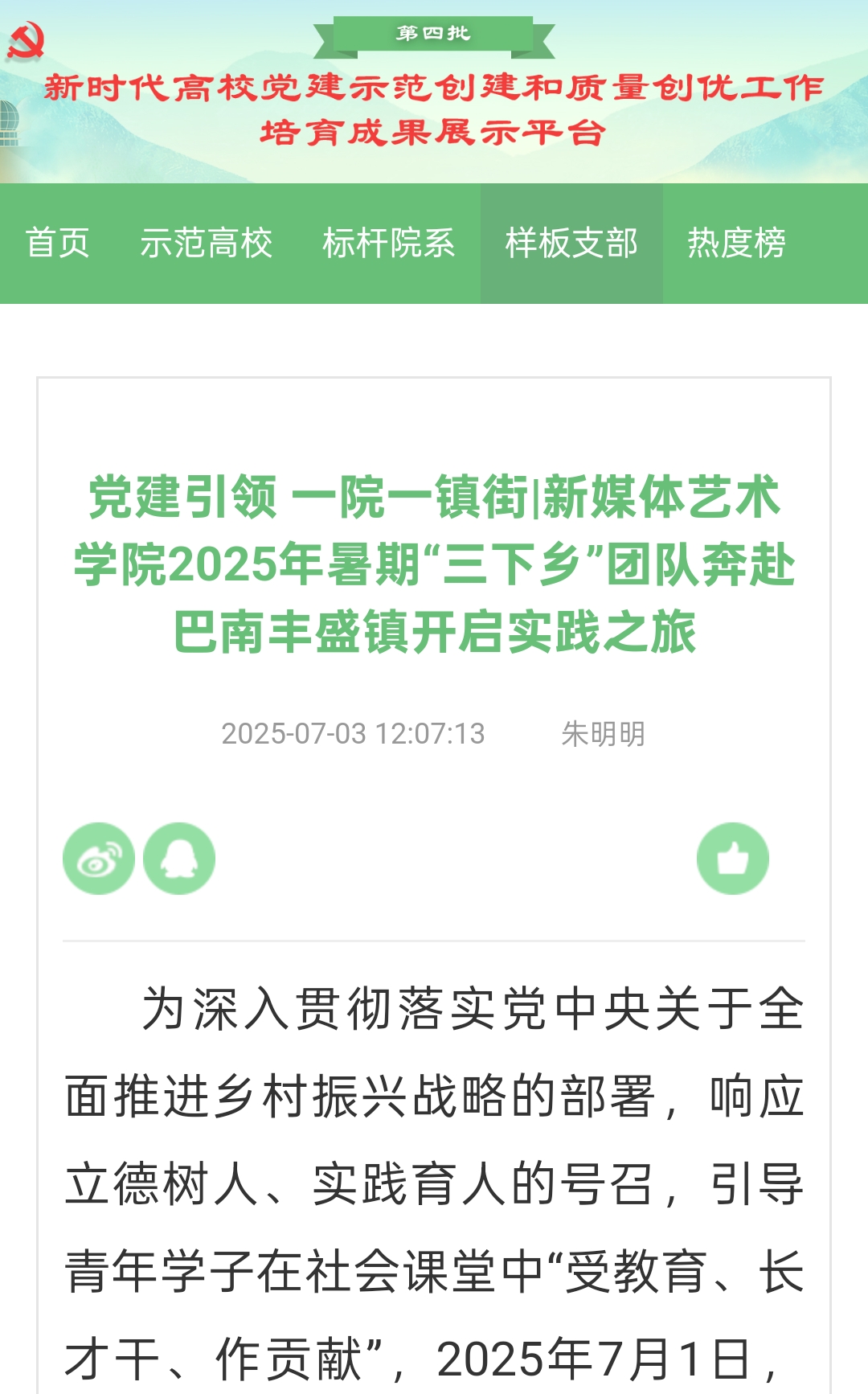Go to the 首页 tab
The height and width of the screenshot is (1394, 868).
tap(57, 243)
